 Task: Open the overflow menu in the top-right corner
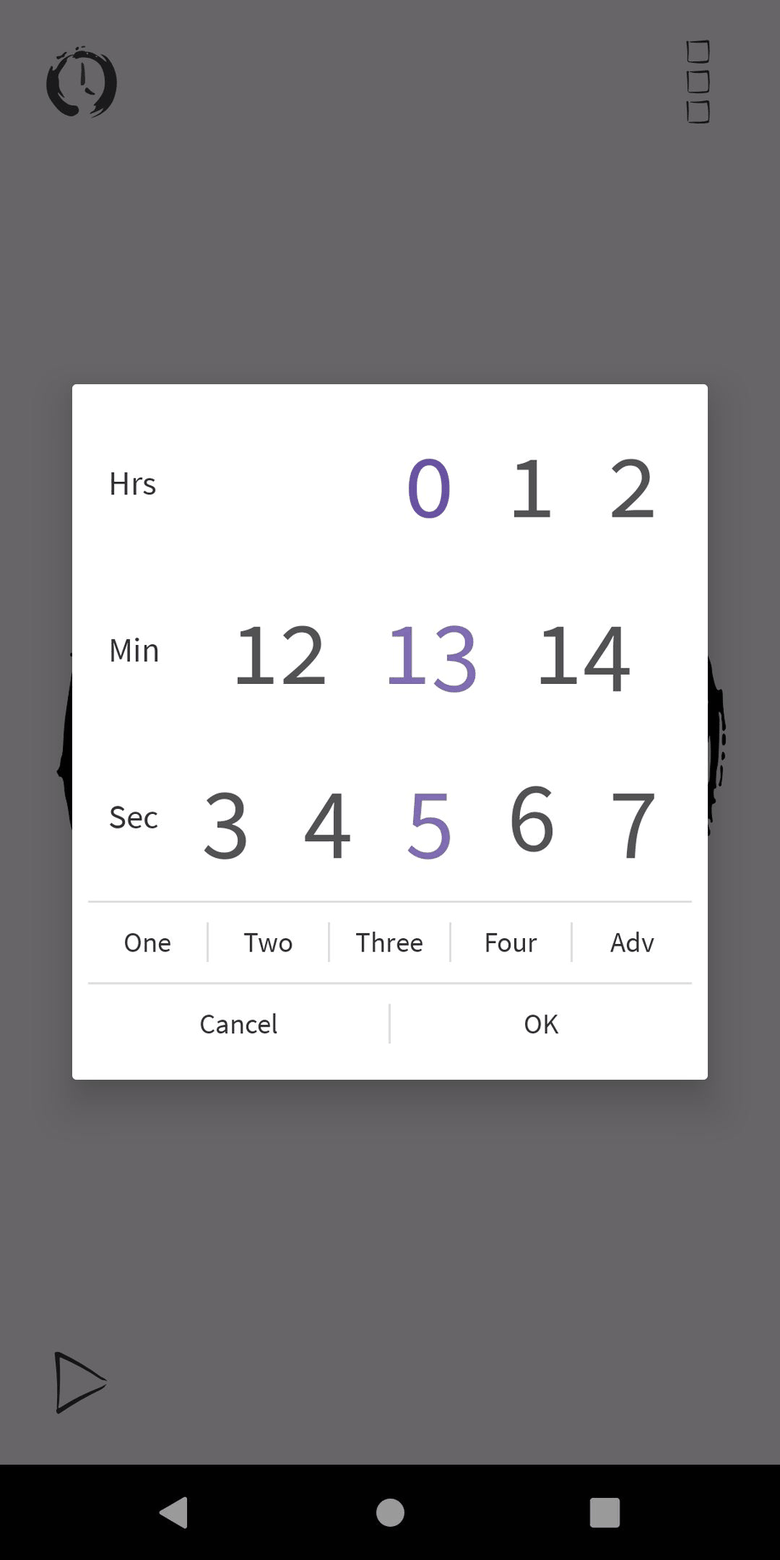tap(698, 83)
